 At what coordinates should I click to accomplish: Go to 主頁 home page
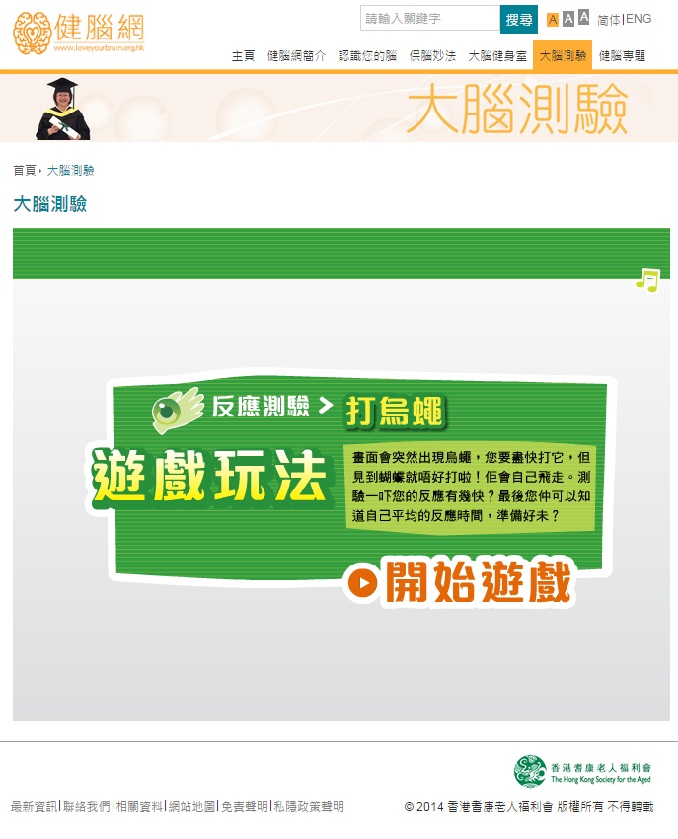coord(243,56)
